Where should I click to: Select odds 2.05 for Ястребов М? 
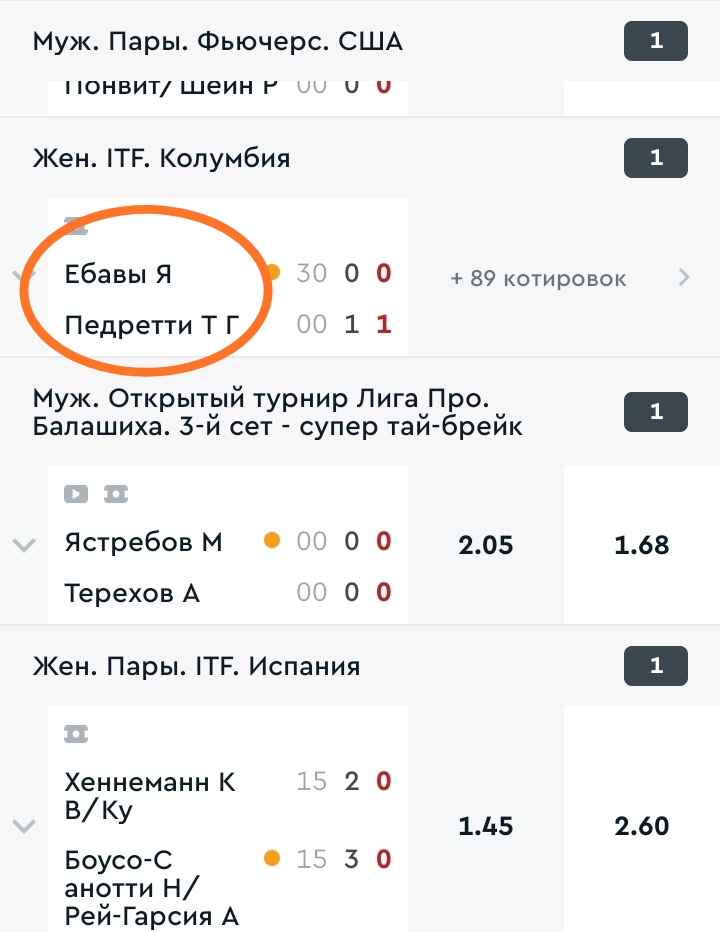click(x=486, y=546)
